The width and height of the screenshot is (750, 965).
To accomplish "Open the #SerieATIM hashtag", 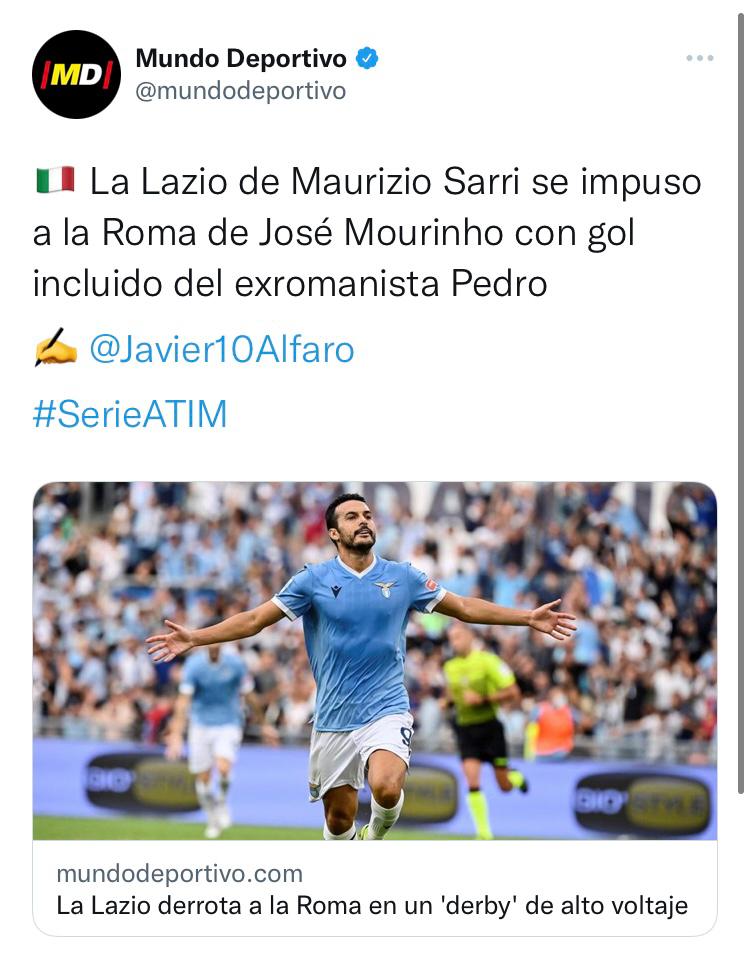I will pos(130,413).
